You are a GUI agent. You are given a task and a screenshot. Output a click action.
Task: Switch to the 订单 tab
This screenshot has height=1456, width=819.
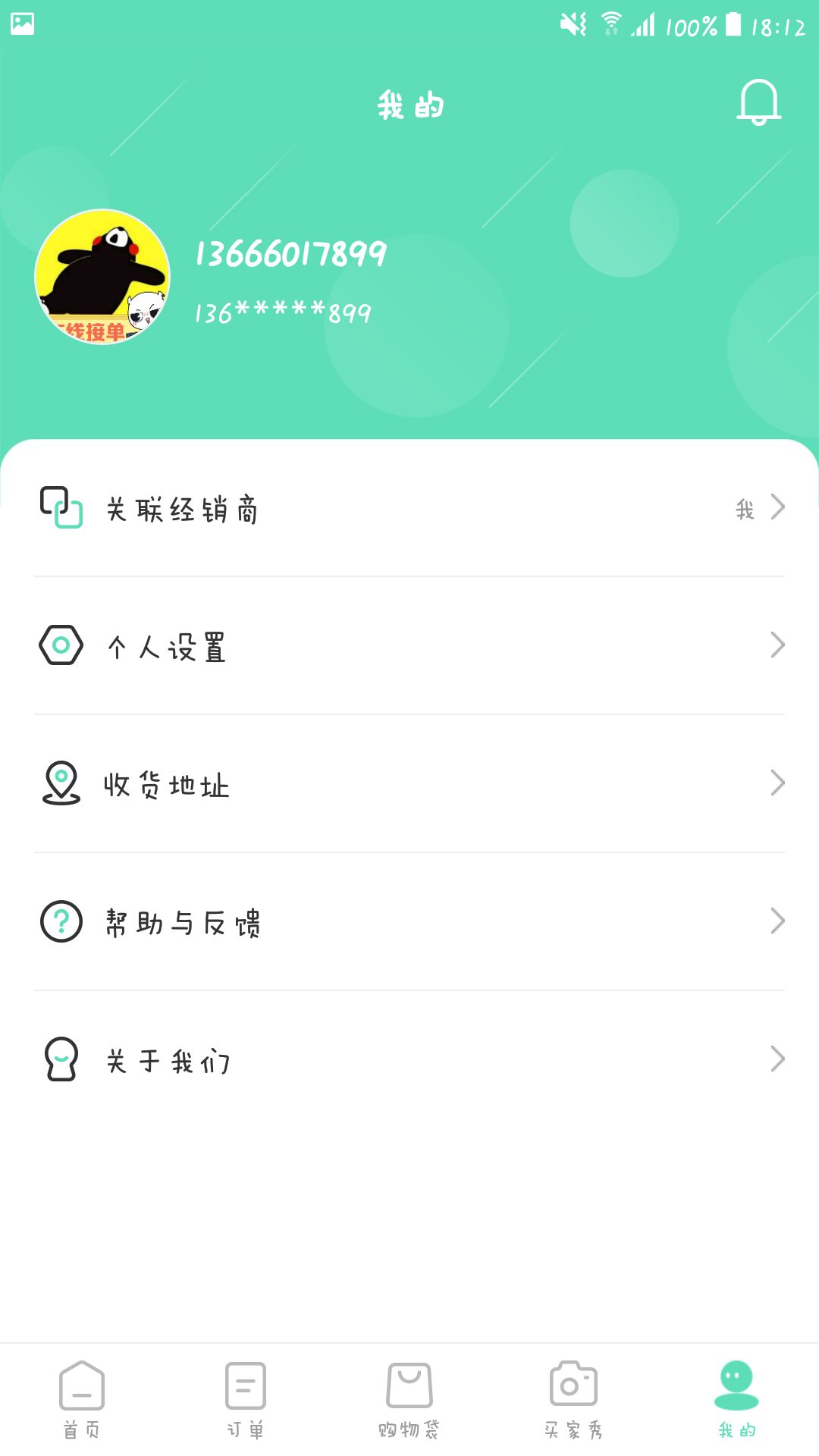[246, 1400]
